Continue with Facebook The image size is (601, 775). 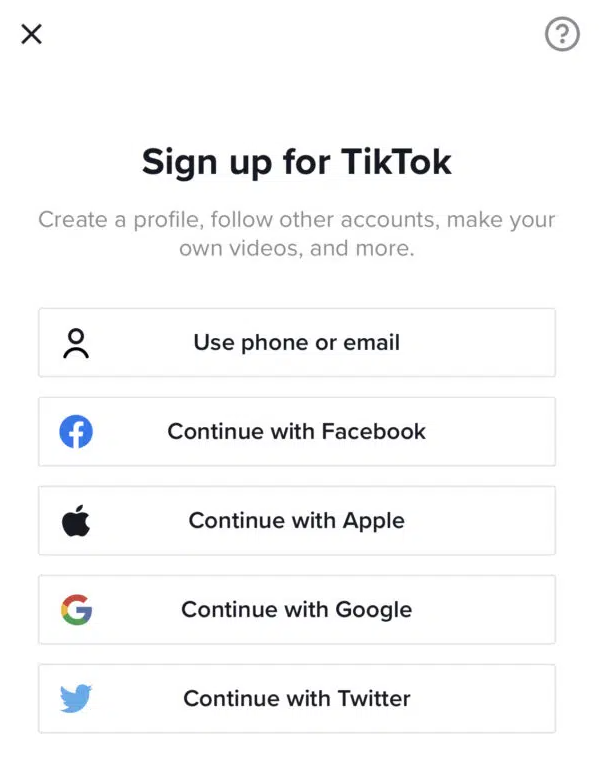coord(297,432)
